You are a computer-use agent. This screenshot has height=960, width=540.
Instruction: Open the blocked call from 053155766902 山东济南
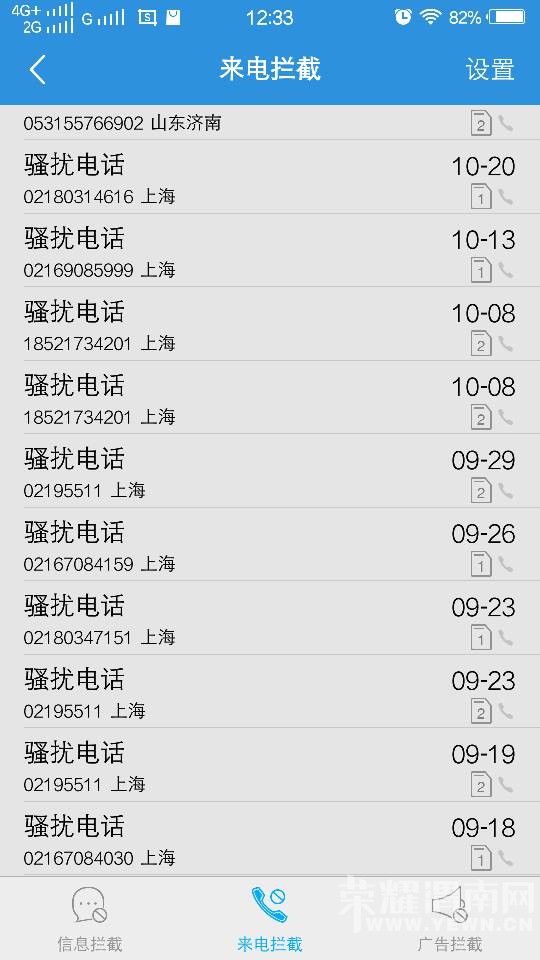[270, 122]
